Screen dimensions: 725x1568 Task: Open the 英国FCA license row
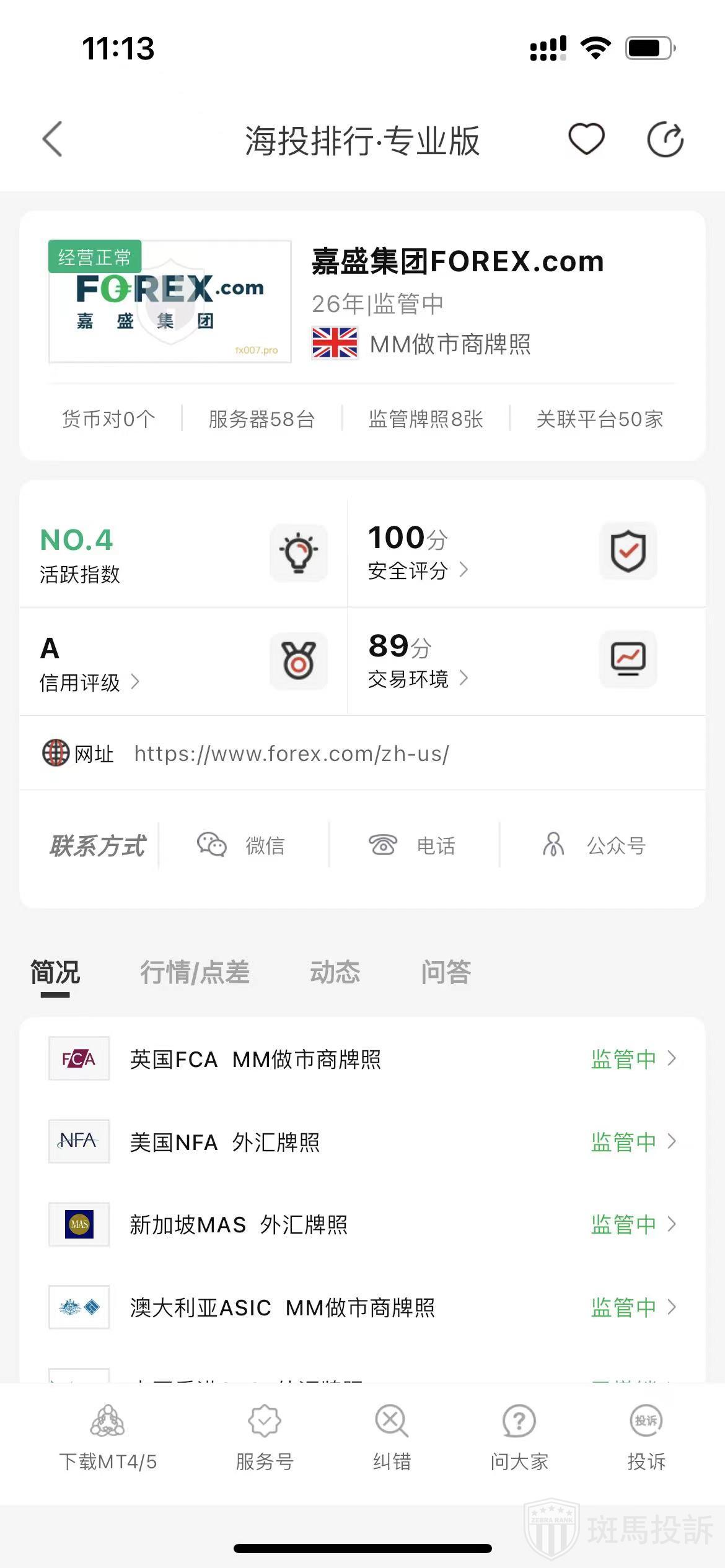(362, 1059)
